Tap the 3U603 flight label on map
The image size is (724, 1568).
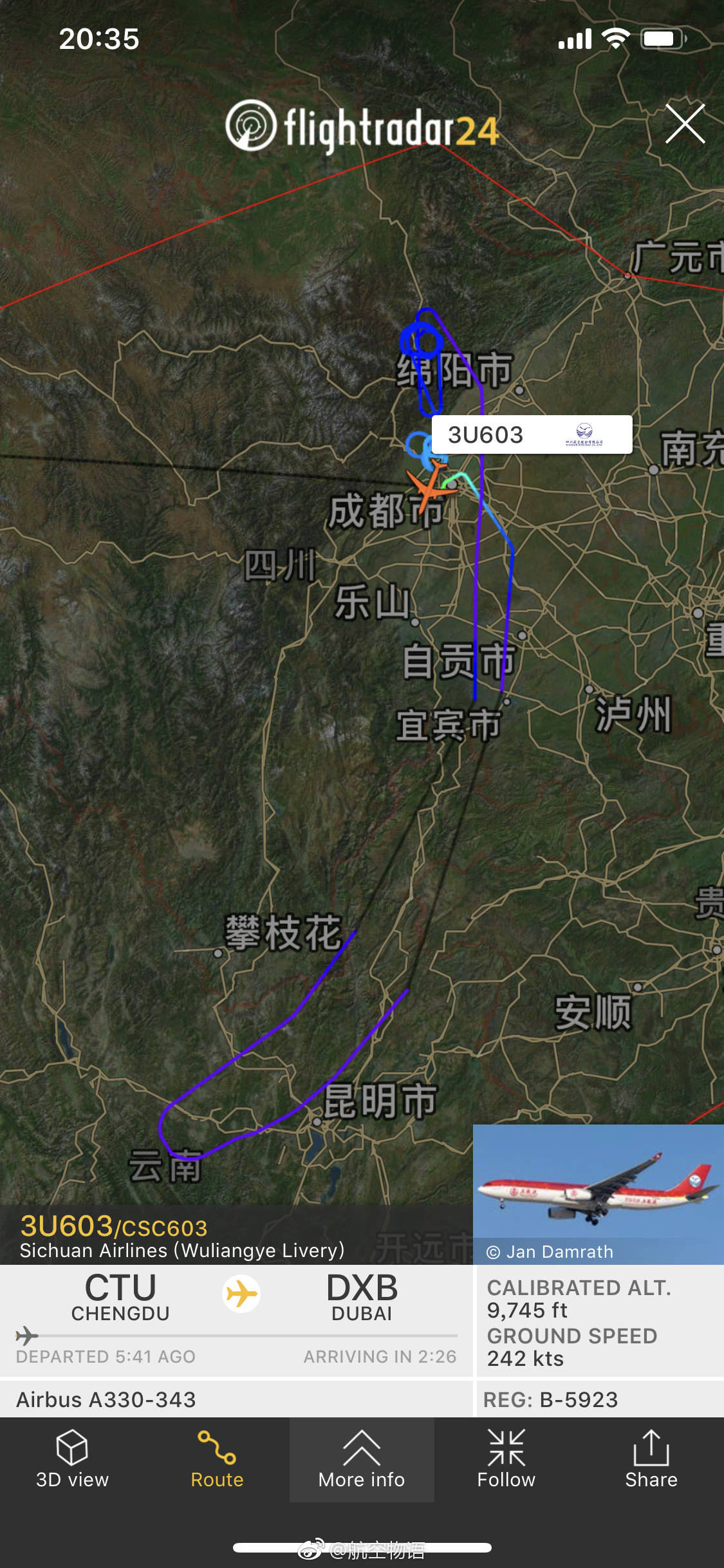point(532,435)
